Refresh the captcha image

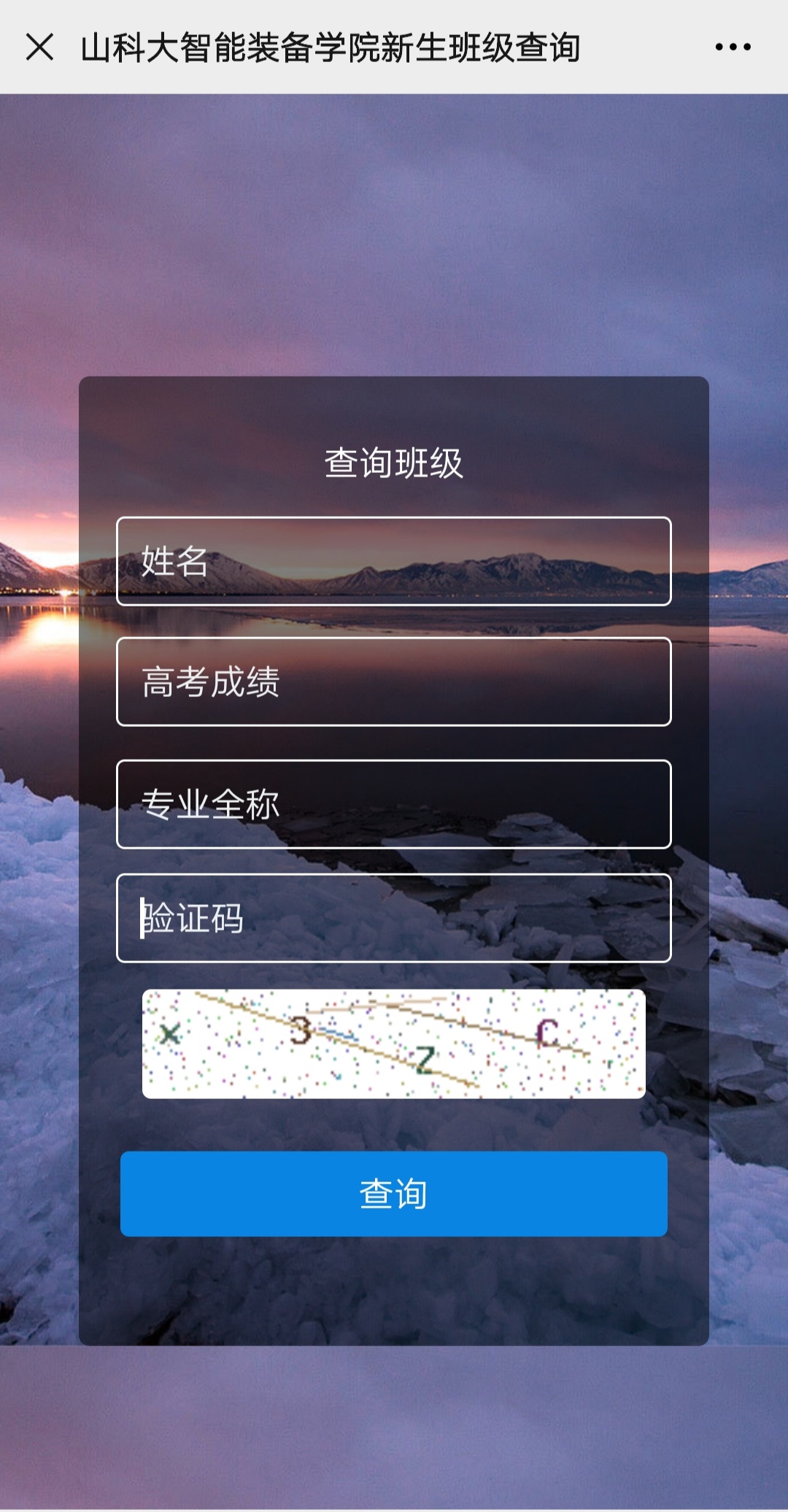pyautogui.click(x=394, y=1044)
